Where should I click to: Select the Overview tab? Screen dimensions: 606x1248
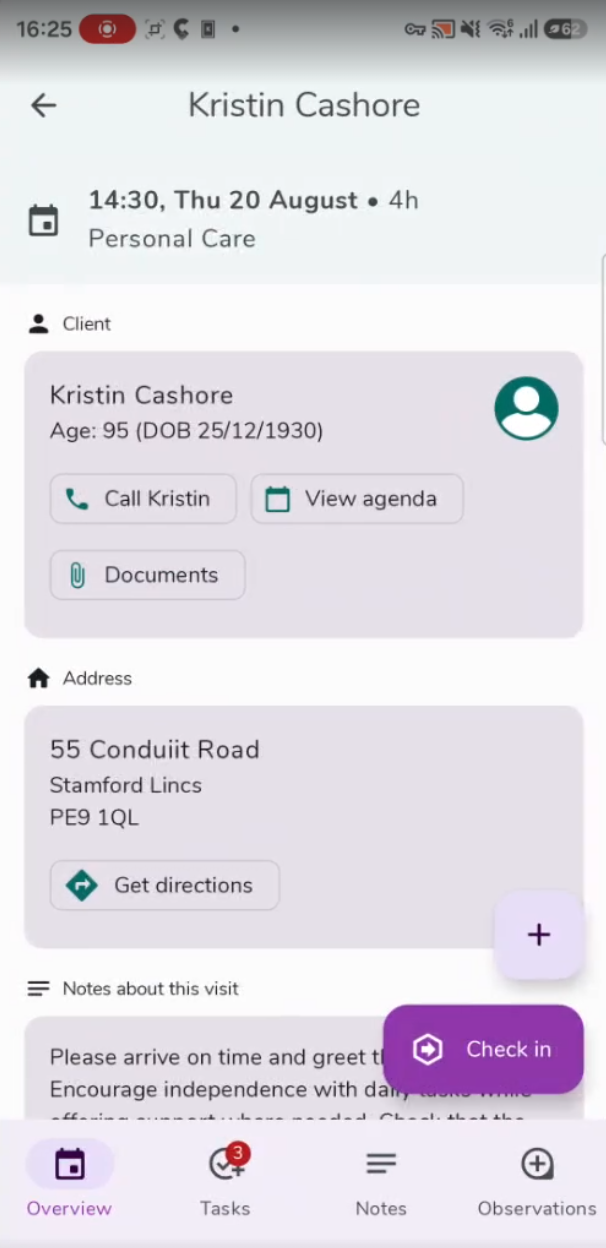click(69, 1181)
